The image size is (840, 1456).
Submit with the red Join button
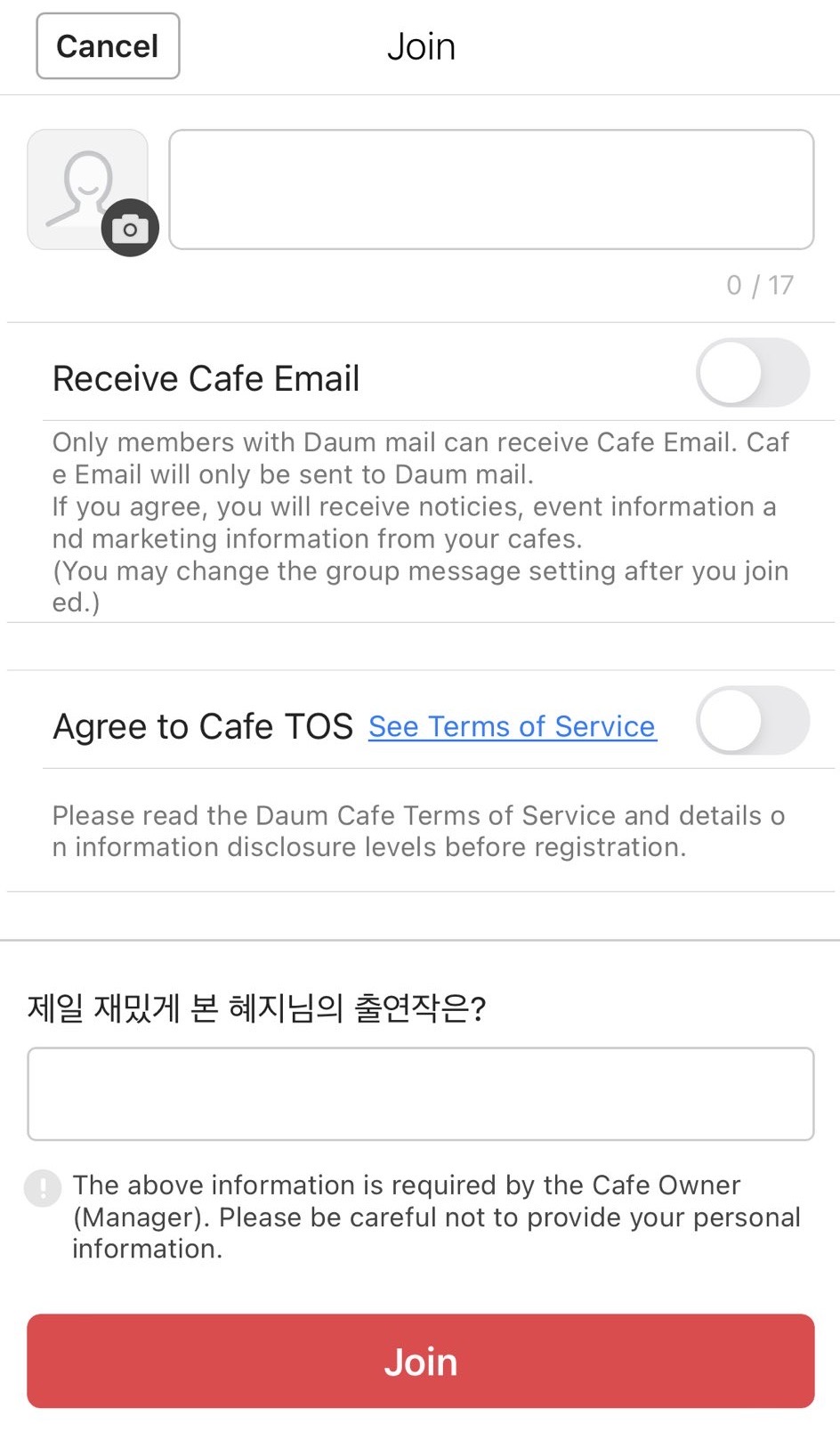point(420,1361)
